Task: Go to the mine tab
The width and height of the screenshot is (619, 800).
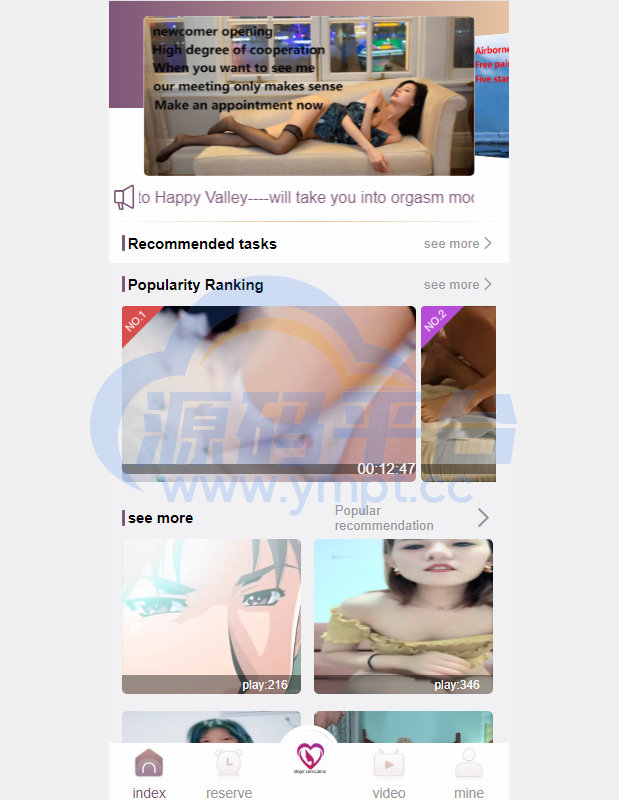Action: pos(468,772)
